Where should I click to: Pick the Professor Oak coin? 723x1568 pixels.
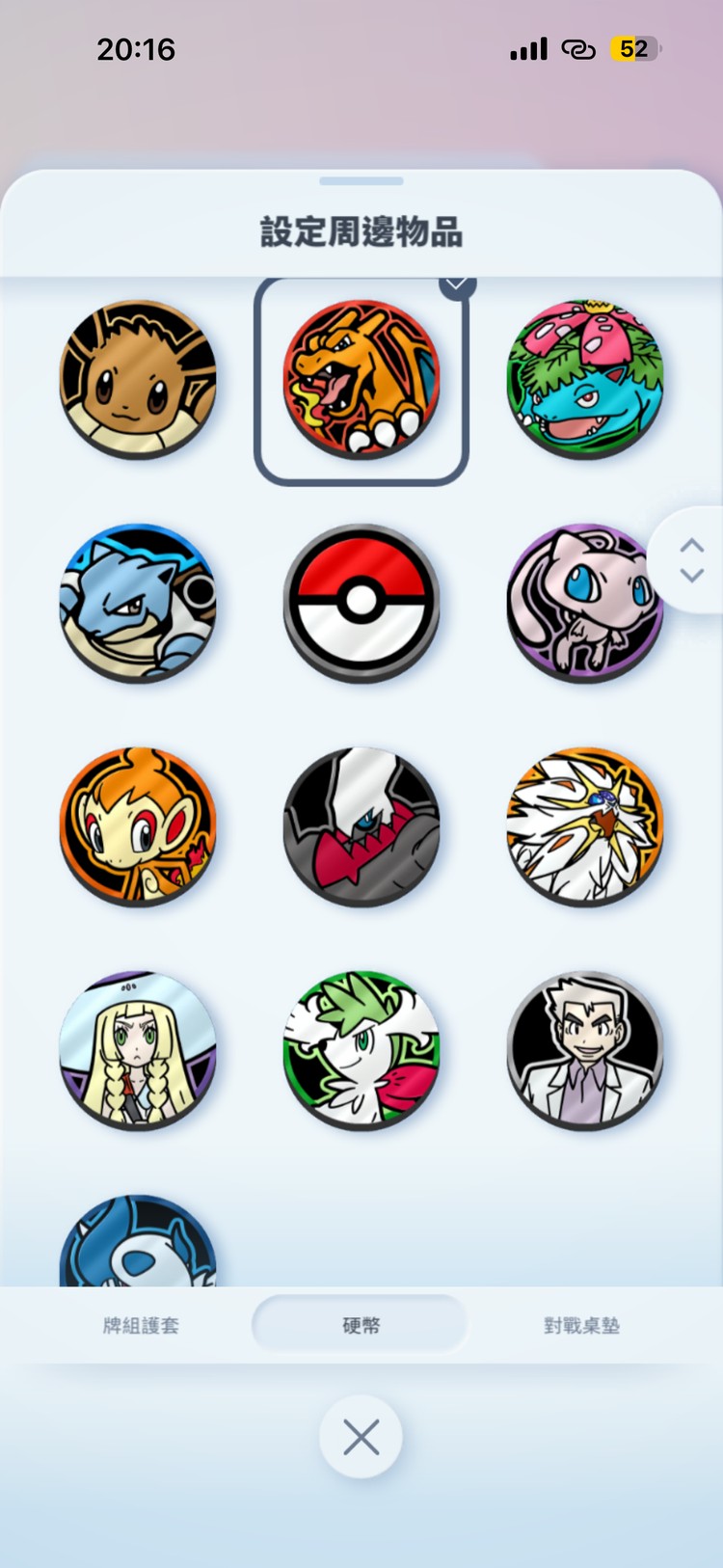[584, 1049]
